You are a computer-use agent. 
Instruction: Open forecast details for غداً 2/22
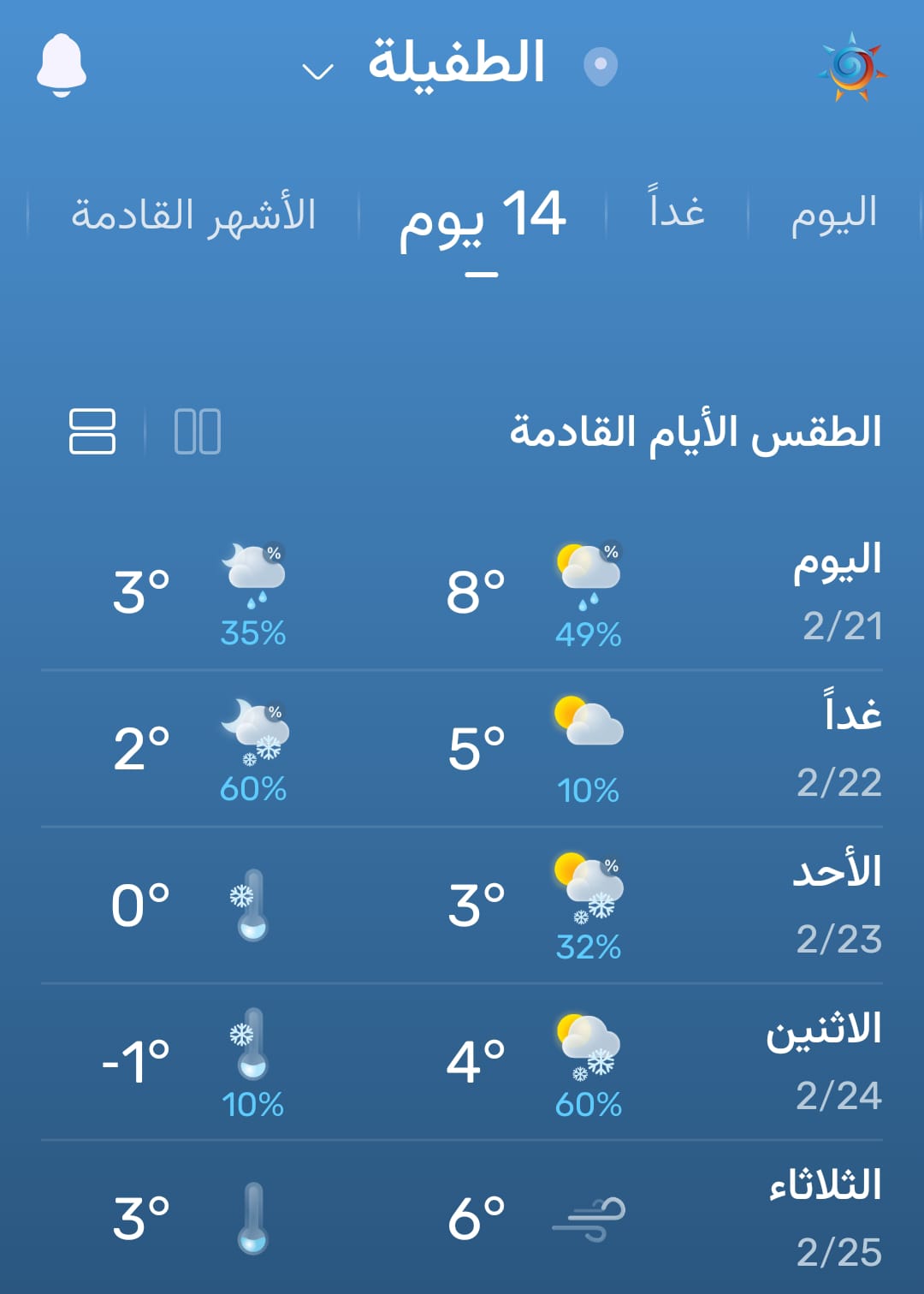pyautogui.click(x=462, y=749)
